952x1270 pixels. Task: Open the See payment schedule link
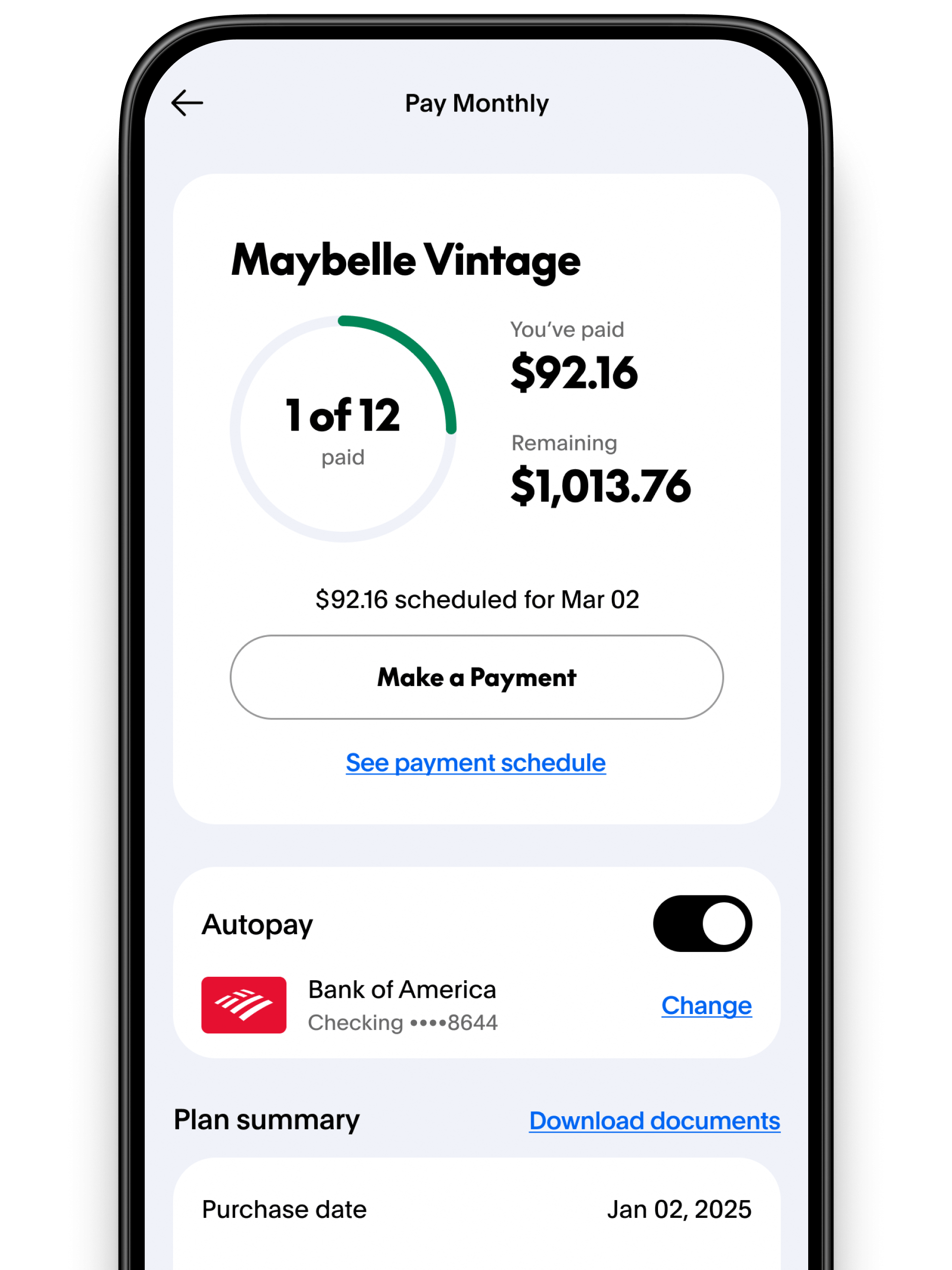point(476,763)
